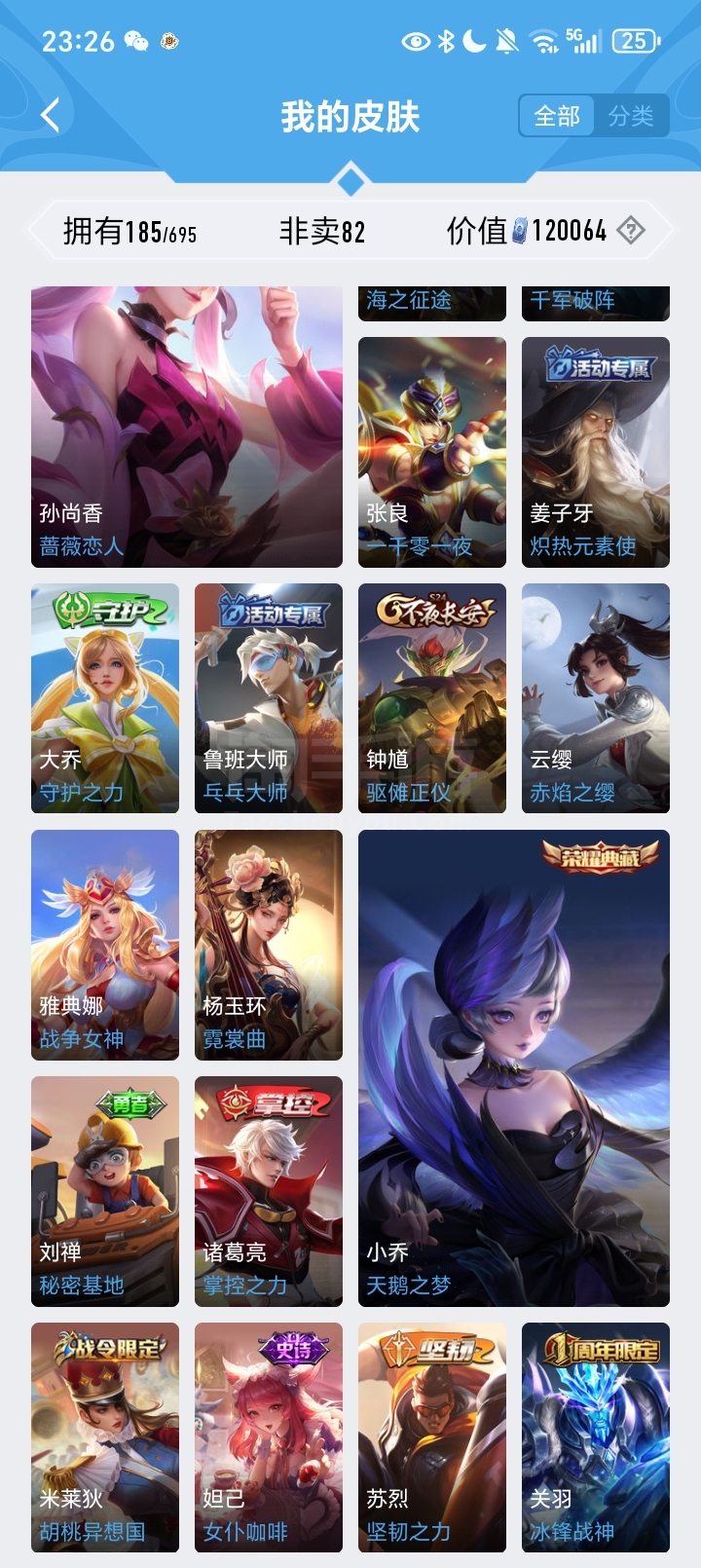View 姜子牙 炽热元素使 skin
Screen dimensions: 701x1568
coord(596,453)
